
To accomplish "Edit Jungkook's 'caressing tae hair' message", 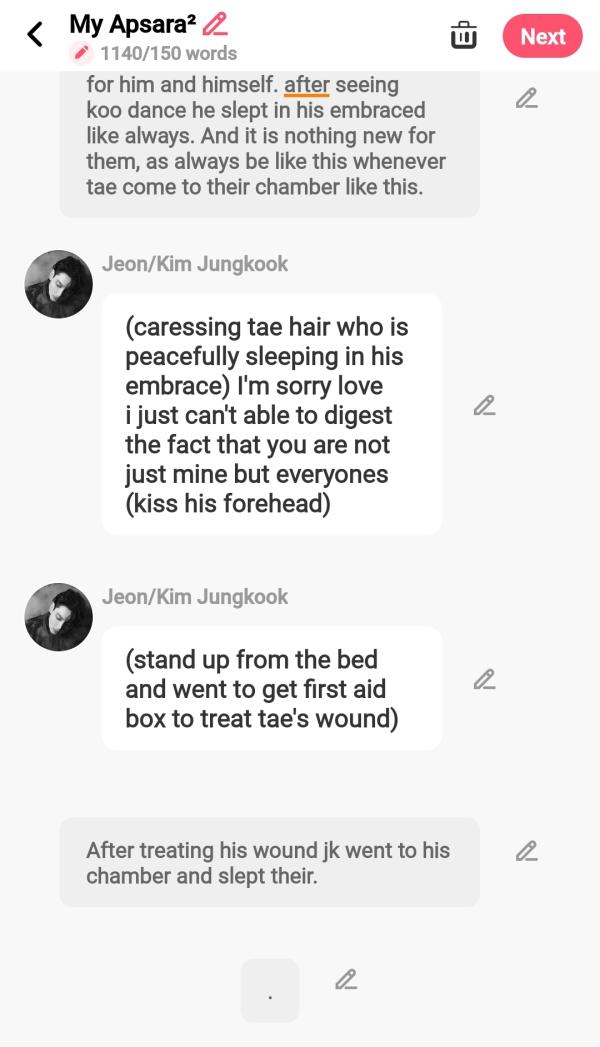I will point(484,406).
